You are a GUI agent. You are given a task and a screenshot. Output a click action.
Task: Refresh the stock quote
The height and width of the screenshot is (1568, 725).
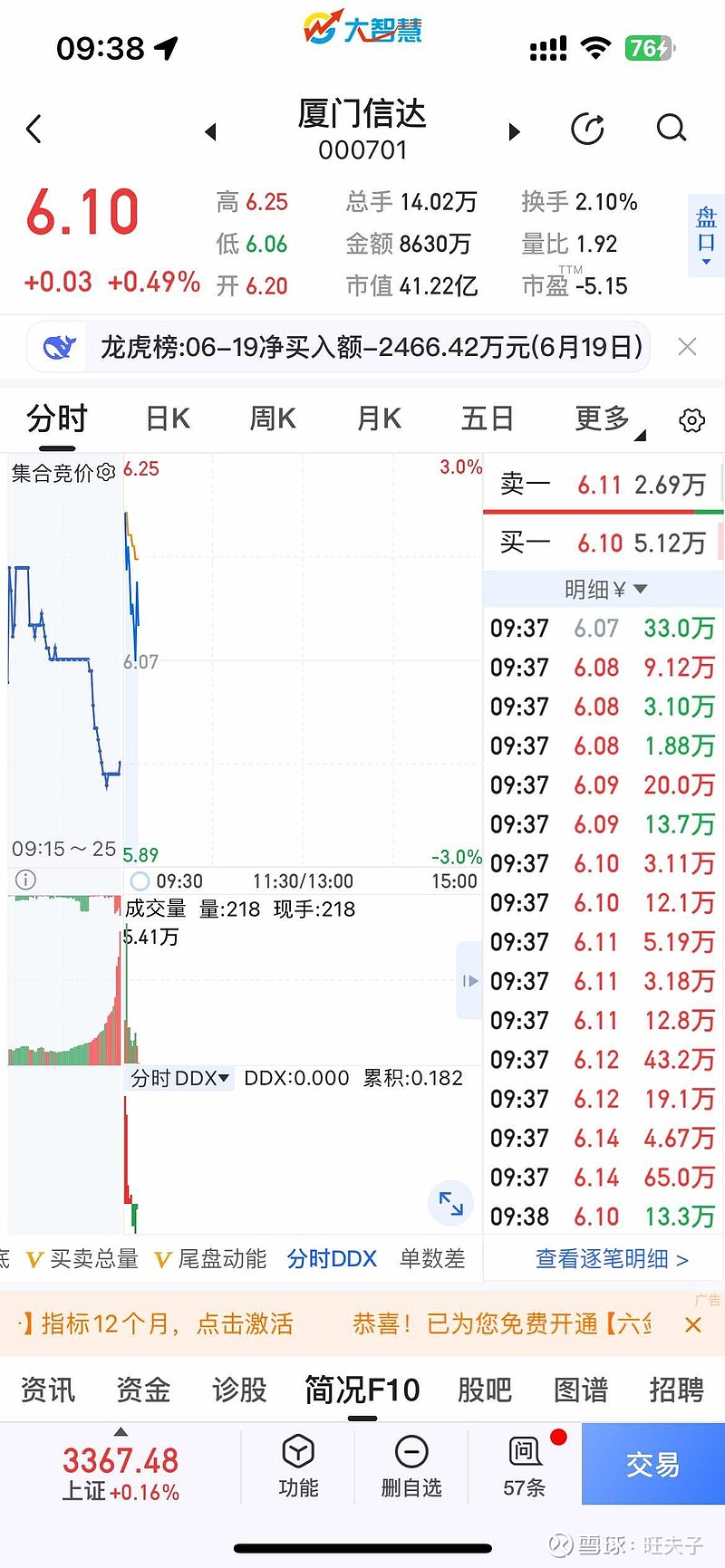click(x=587, y=130)
